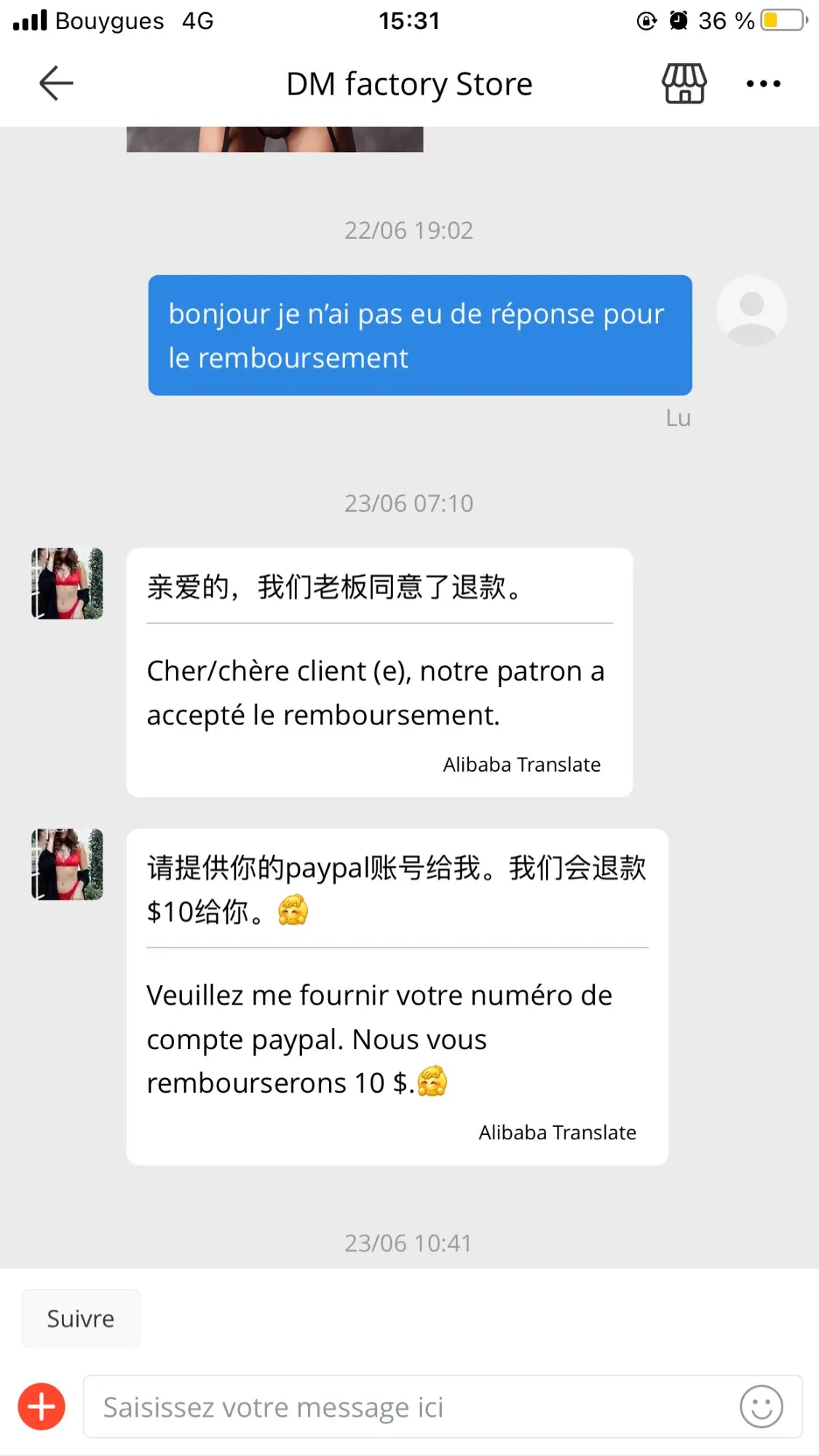Open the store page icon
The image size is (819, 1456).
684,83
